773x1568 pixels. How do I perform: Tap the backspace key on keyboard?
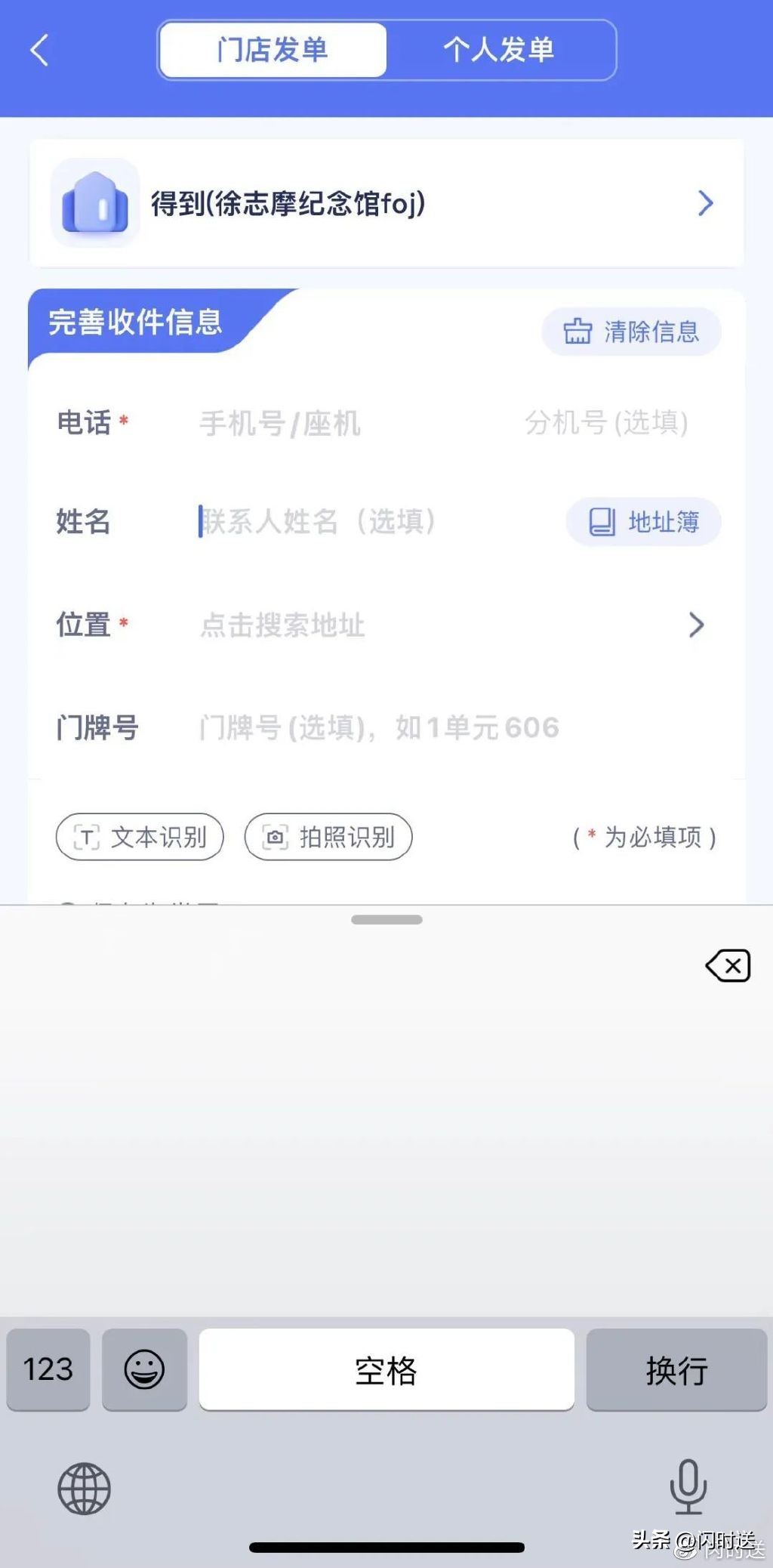click(x=726, y=966)
